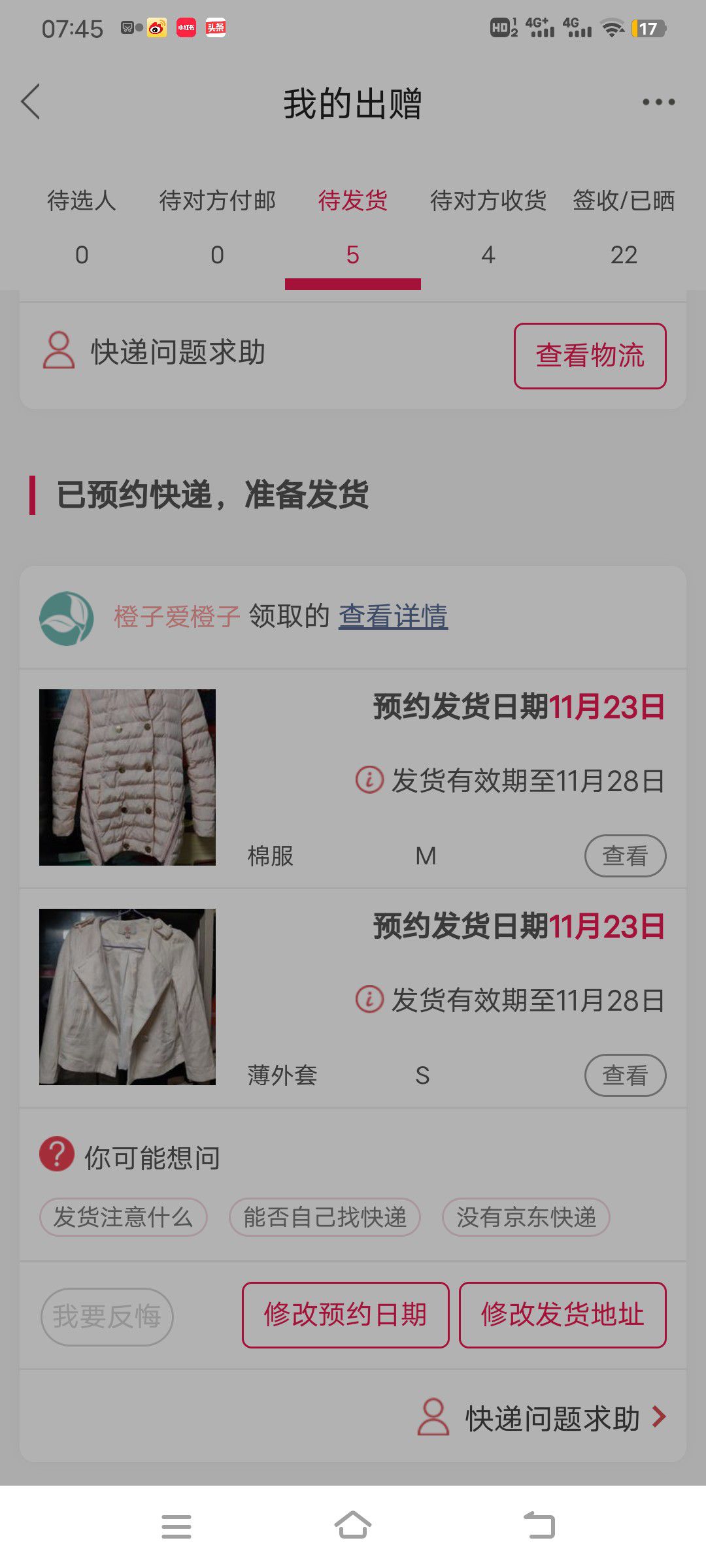Open the 棉服 jacket photo

coord(127,777)
